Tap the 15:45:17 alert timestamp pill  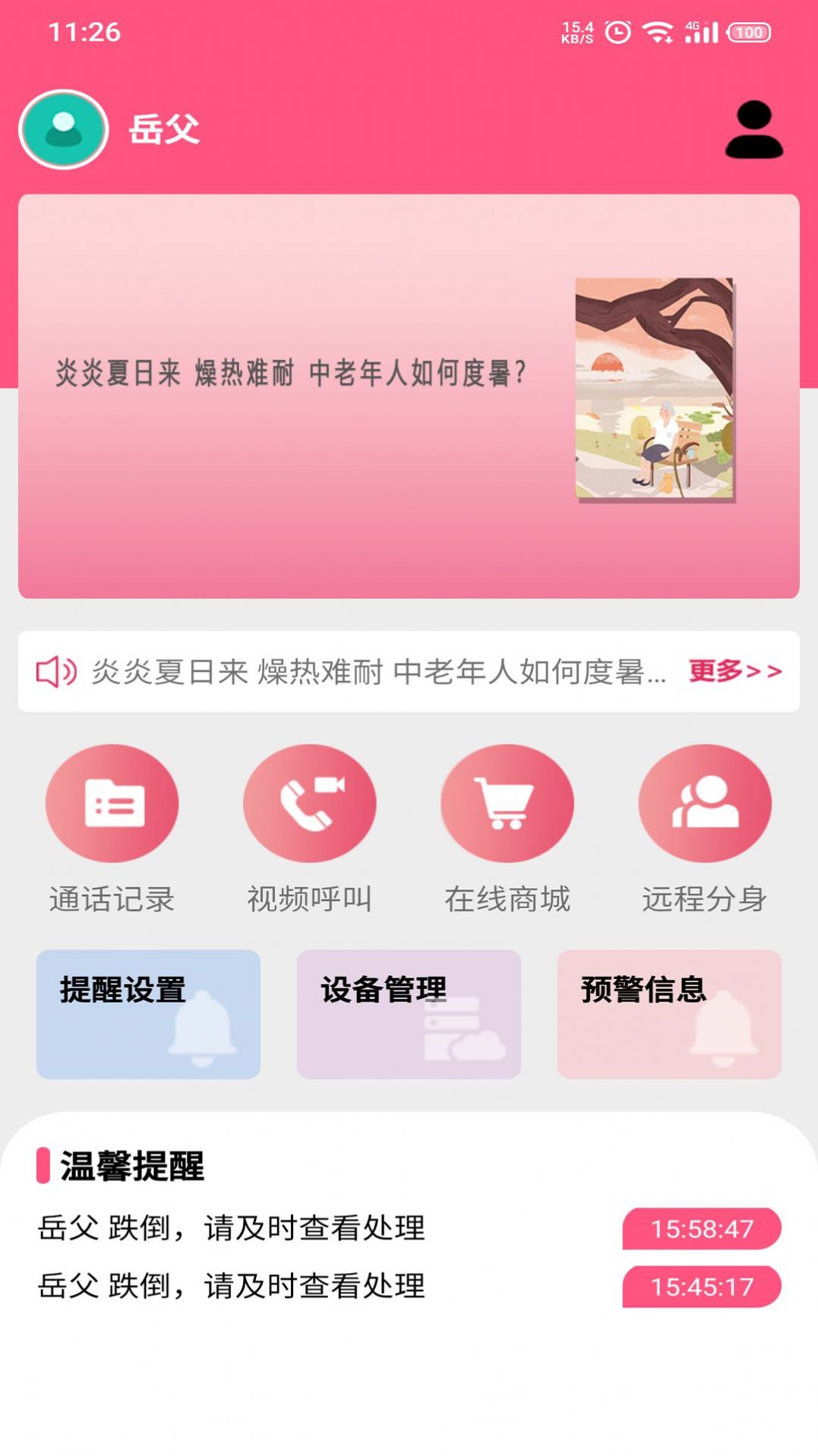700,1284
